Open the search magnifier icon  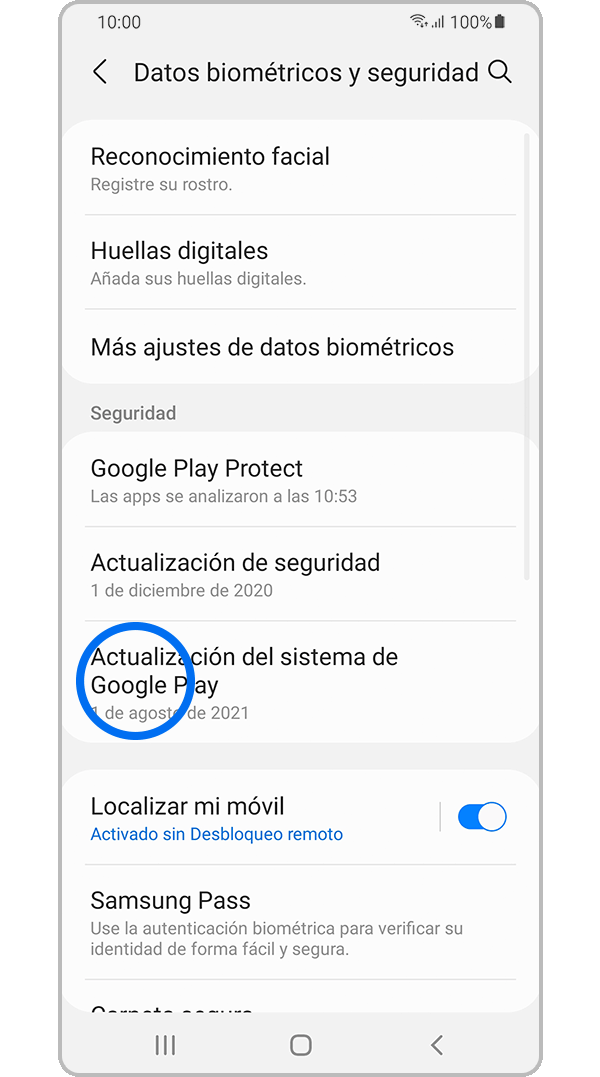(499, 72)
